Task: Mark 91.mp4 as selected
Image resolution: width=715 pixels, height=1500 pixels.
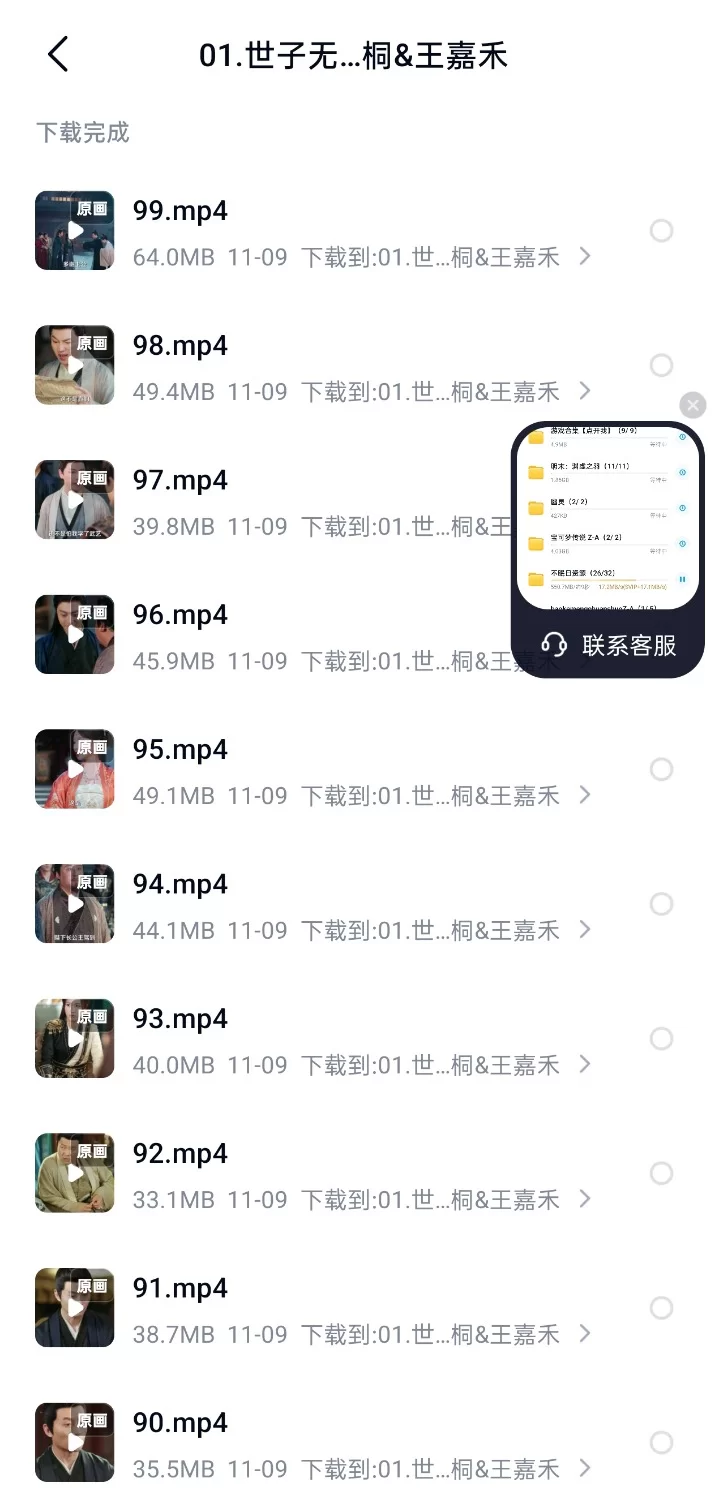Action: [x=661, y=1308]
